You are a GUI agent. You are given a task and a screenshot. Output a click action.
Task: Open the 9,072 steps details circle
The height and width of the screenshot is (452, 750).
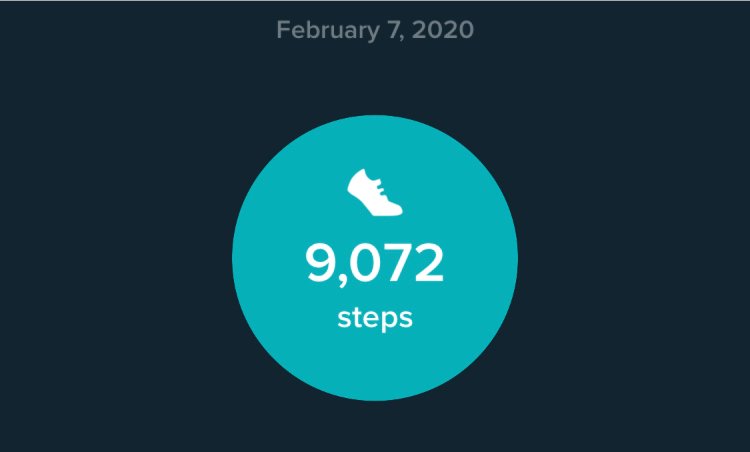[375, 258]
